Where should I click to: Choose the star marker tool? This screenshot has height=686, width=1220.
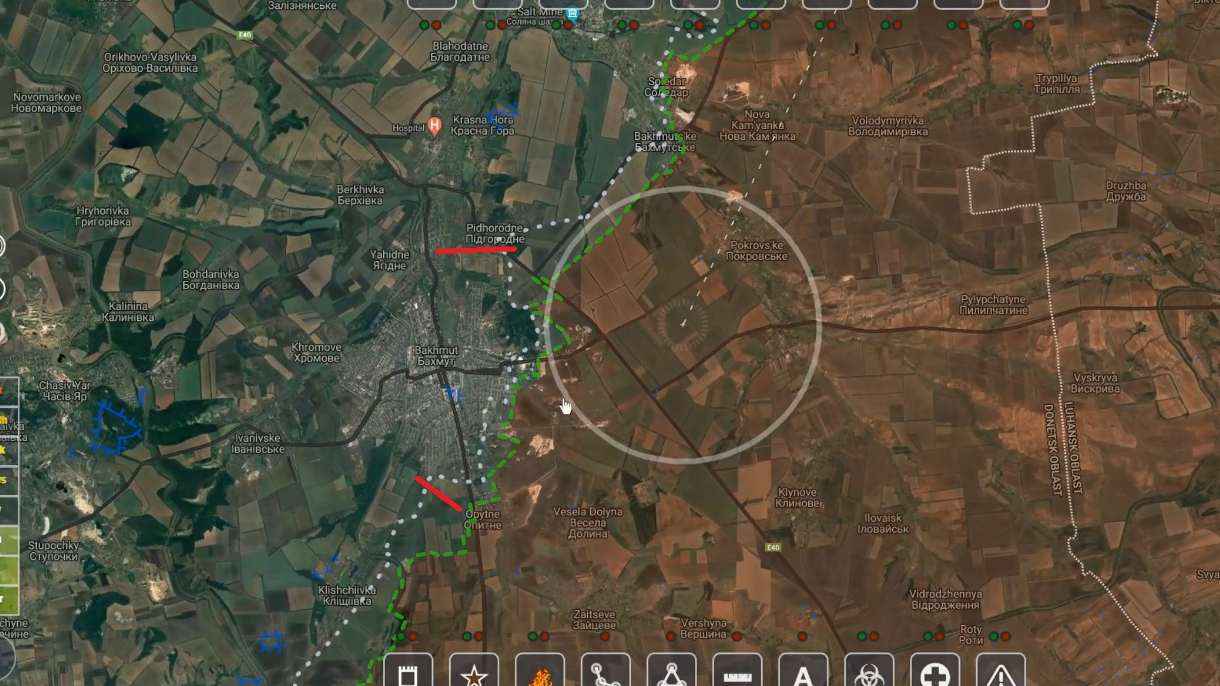pos(474,672)
